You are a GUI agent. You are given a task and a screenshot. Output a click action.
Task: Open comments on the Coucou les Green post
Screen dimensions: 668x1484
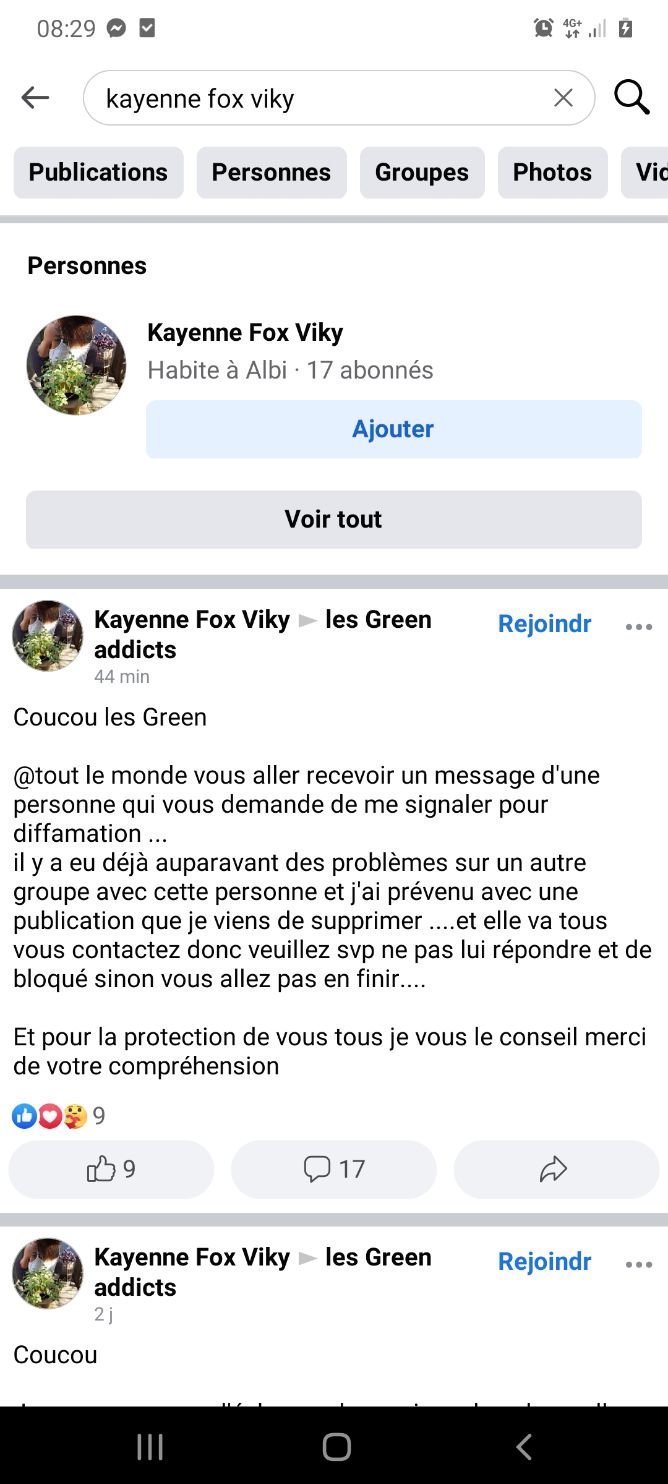pyautogui.click(x=333, y=1169)
